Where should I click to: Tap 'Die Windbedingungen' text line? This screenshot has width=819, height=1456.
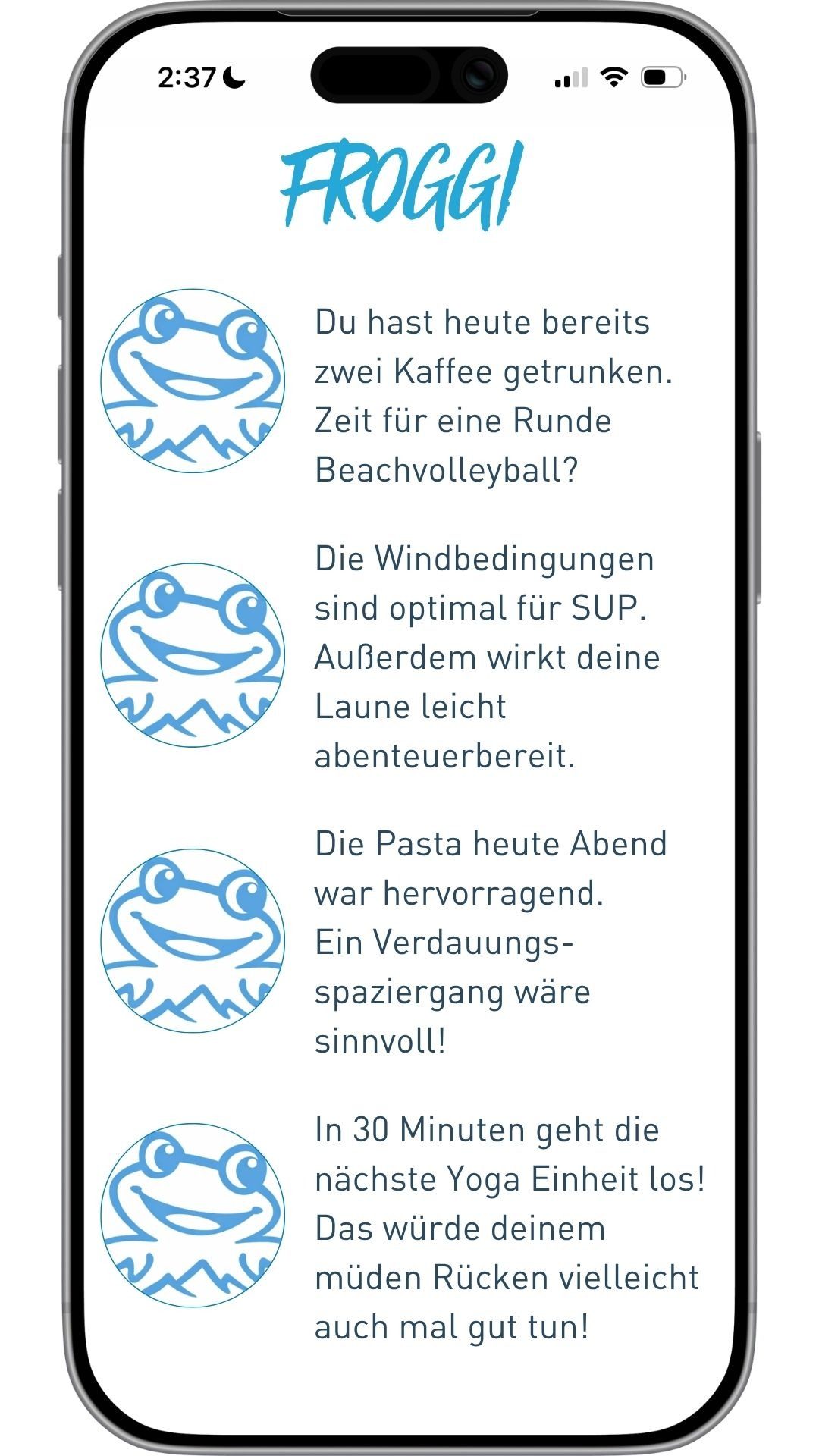pos(484,560)
